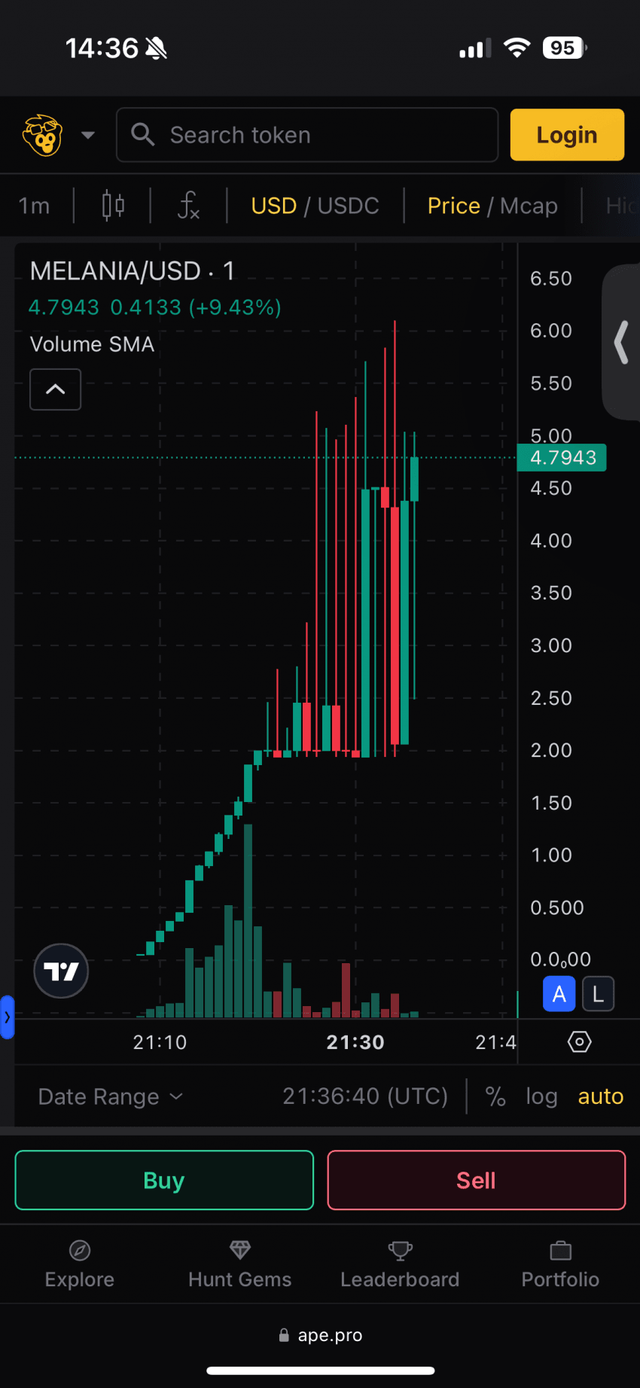Toggle the percent scale option
Screen dimensions: 640x1388
click(x=495, y=1097)
